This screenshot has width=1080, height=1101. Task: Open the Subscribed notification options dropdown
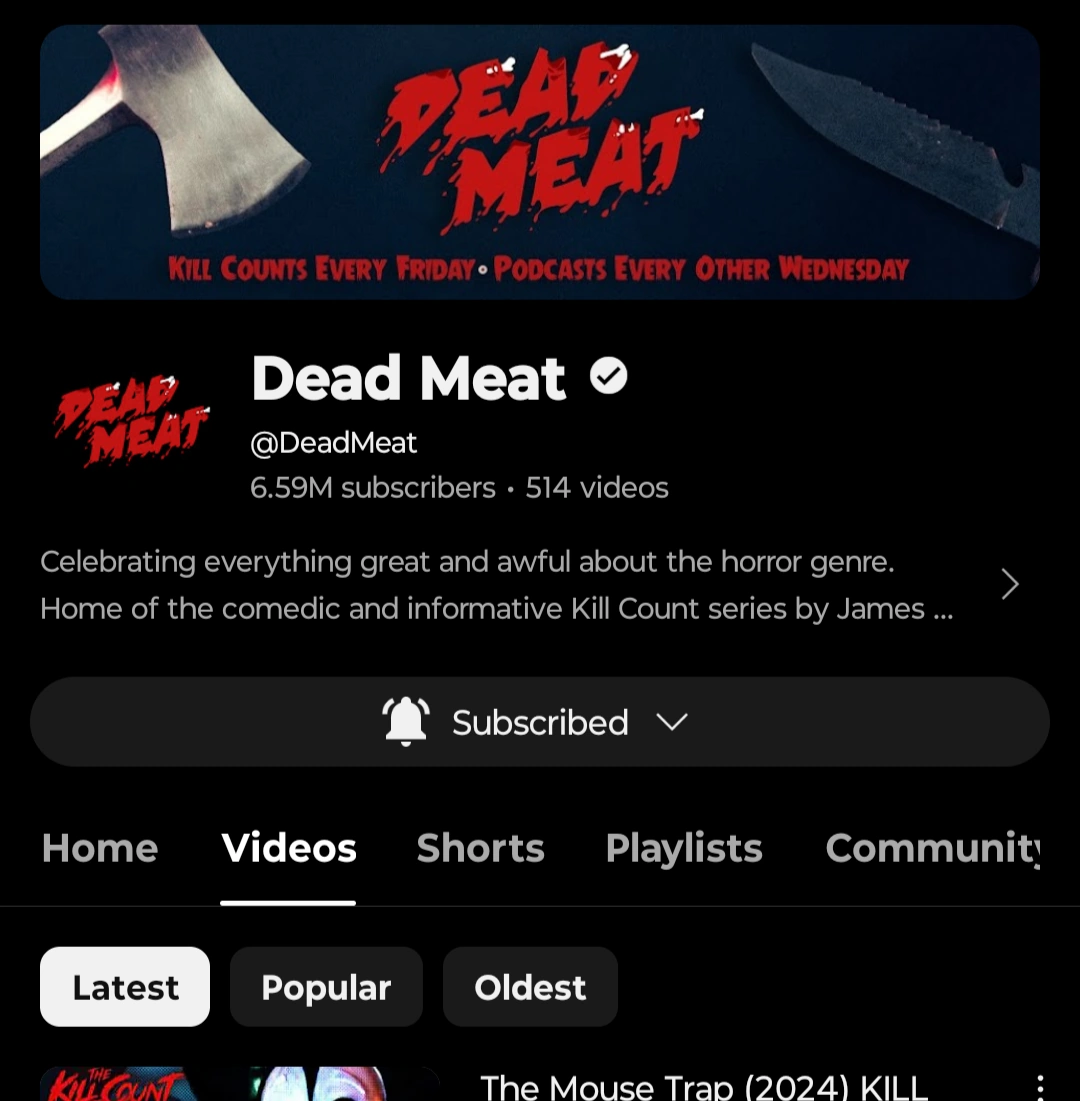click(540, 722)
